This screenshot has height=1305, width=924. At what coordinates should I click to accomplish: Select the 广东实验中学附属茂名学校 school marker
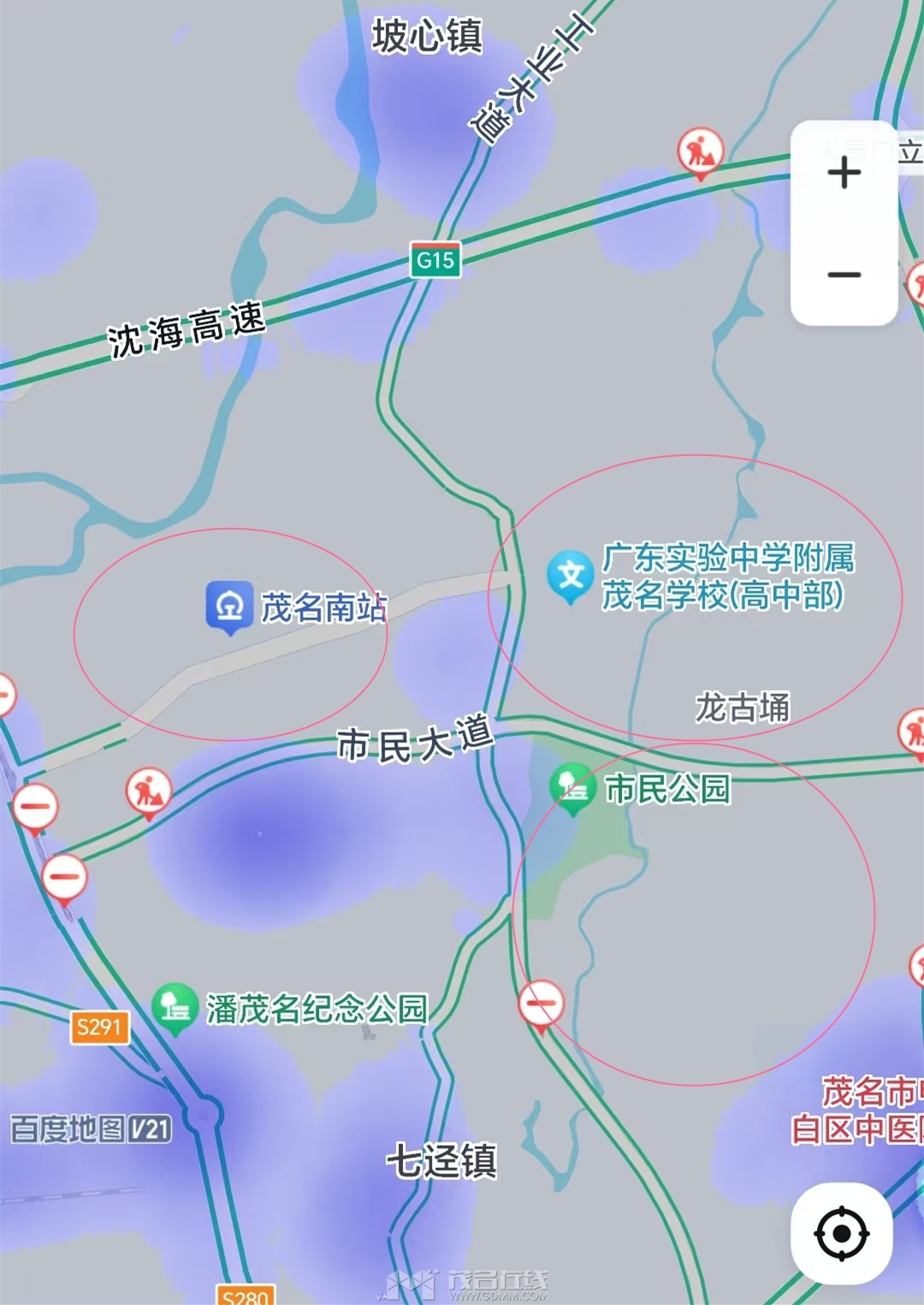pos(571,576)
